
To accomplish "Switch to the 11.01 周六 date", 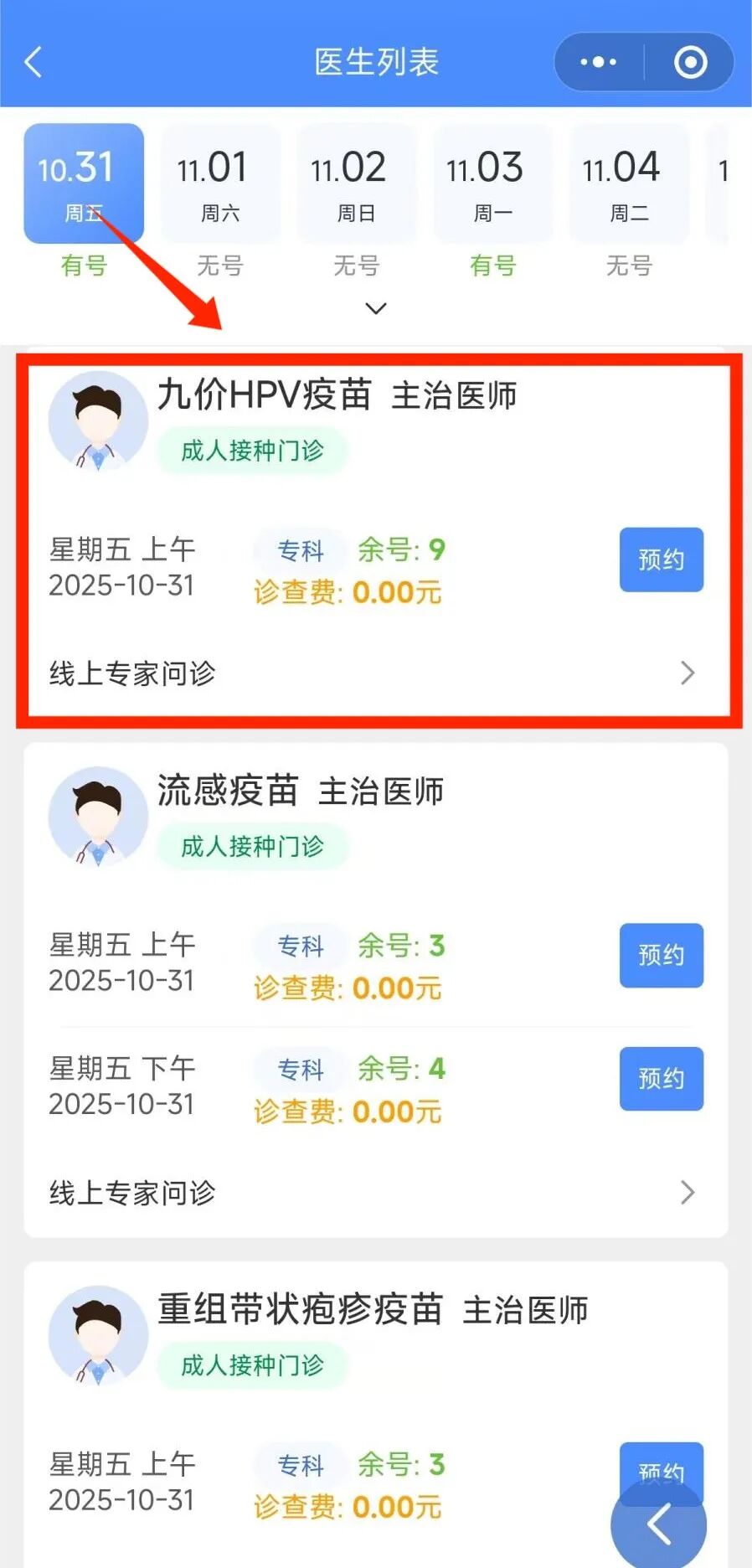I will coord(220,184).
